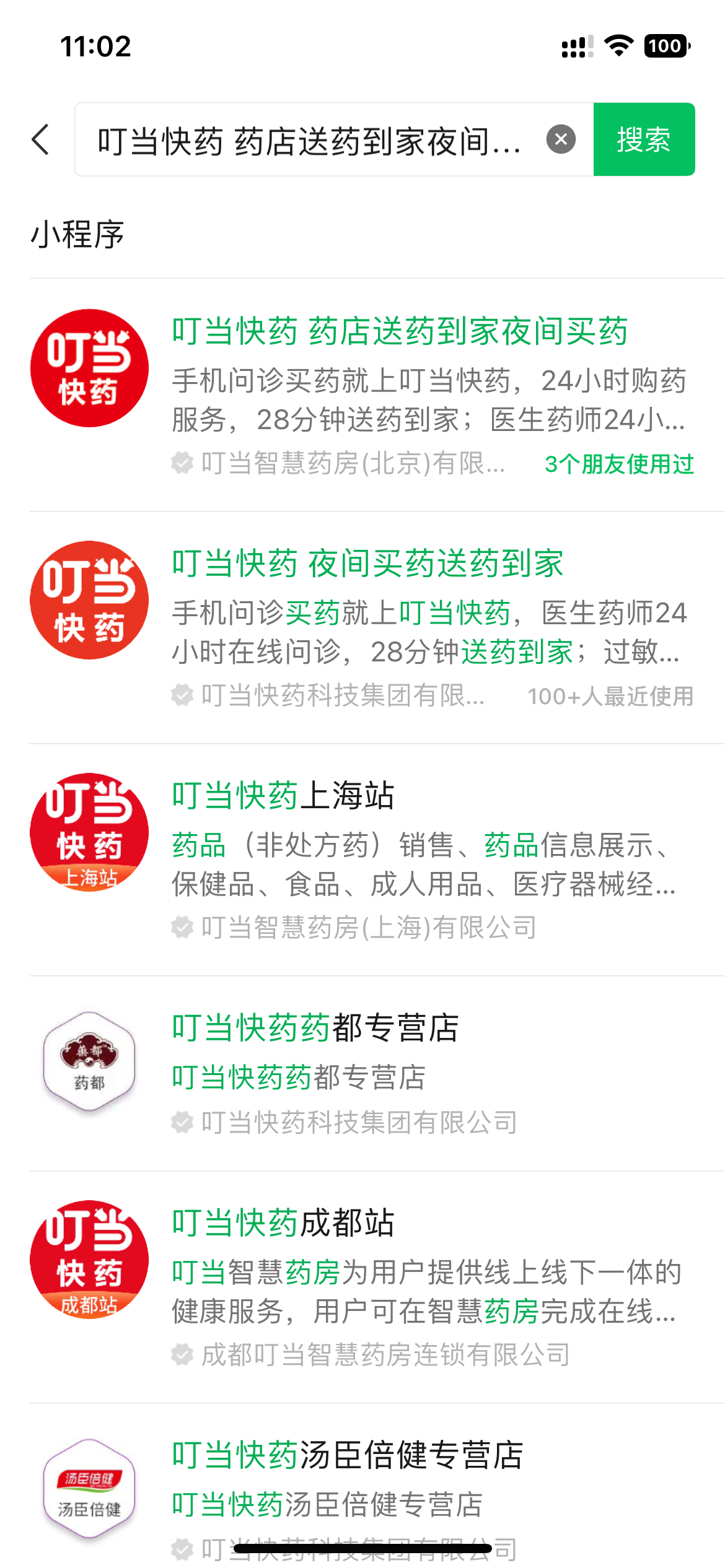Edit the search query field
Screen dimensions: 725x1568
(x=310, y=139)
